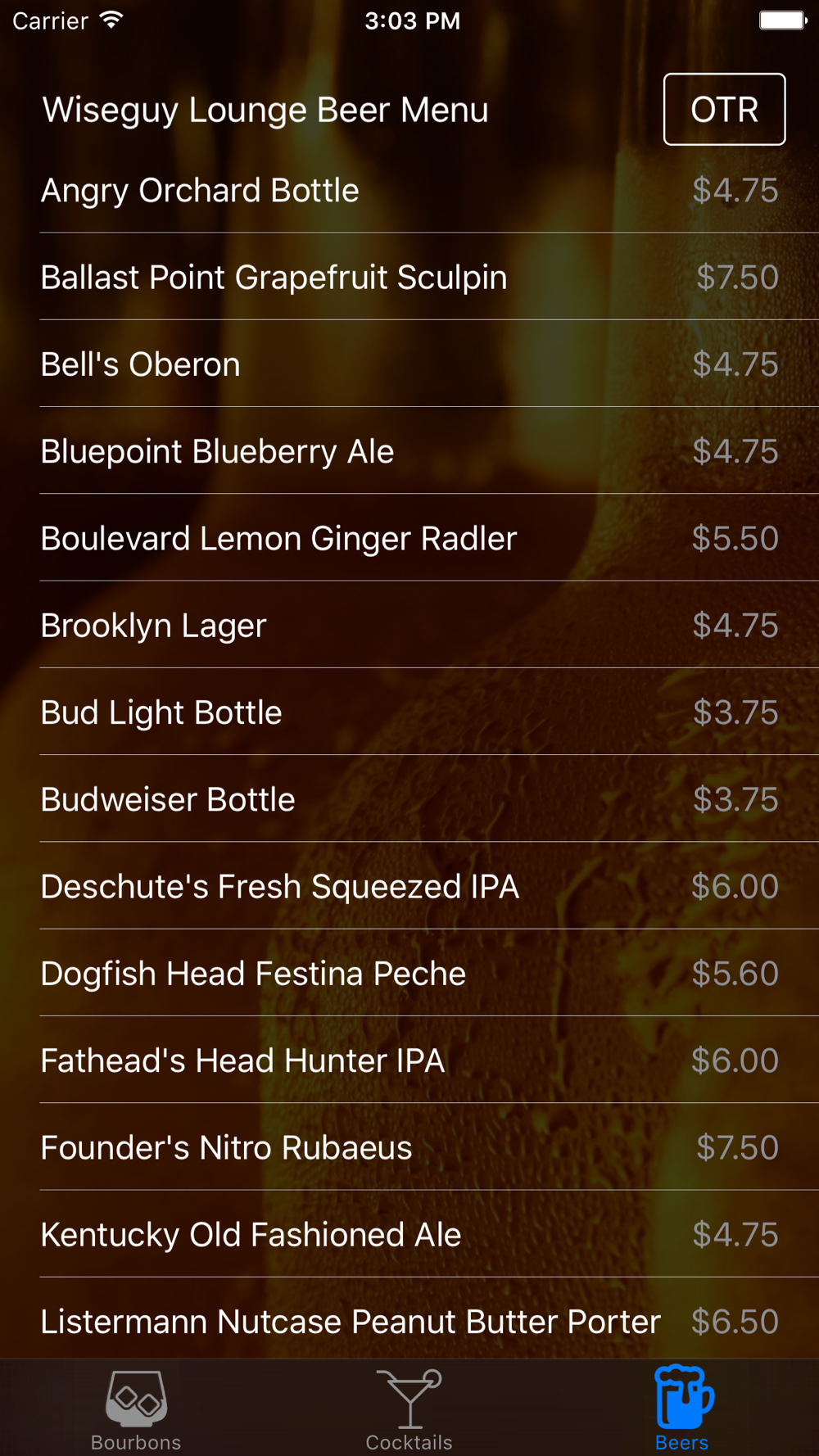This screenshot has height=1456, width=819.
Task: Open the Cocktails tab
Action: coord(409,1409)
